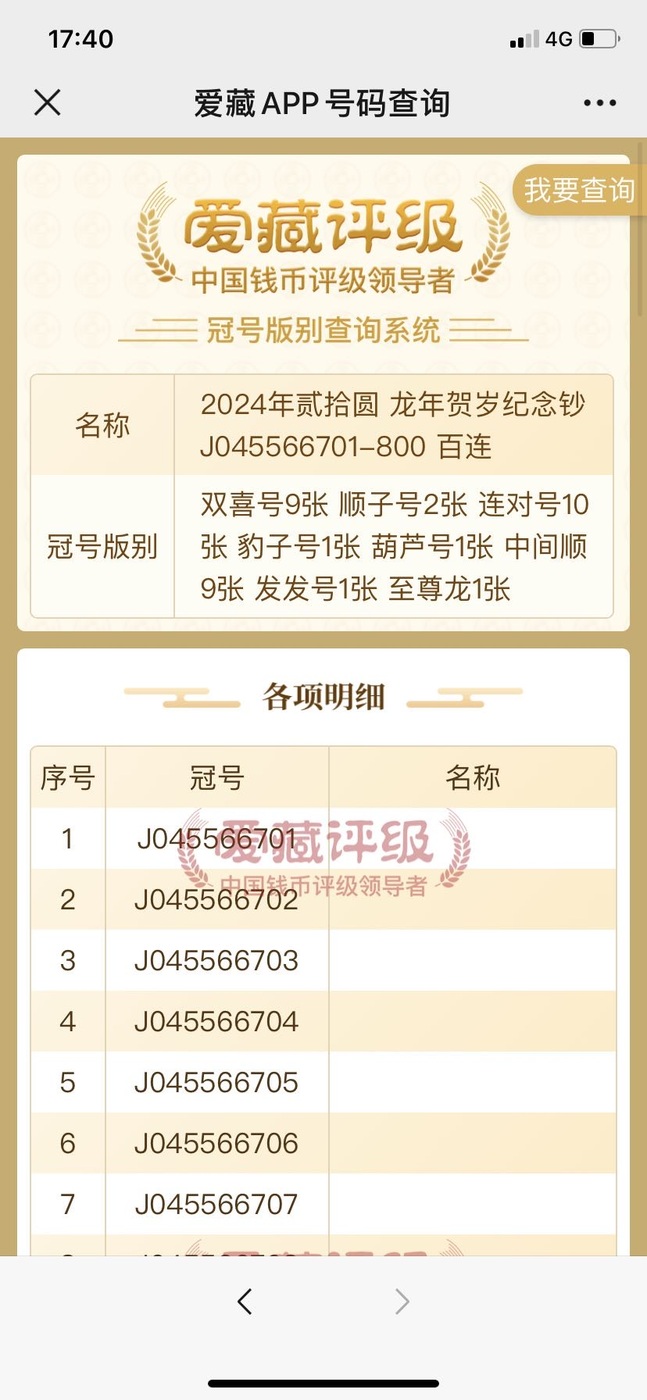
Task: Close the 爱藏APP号码查询 page
Action: 47,102
